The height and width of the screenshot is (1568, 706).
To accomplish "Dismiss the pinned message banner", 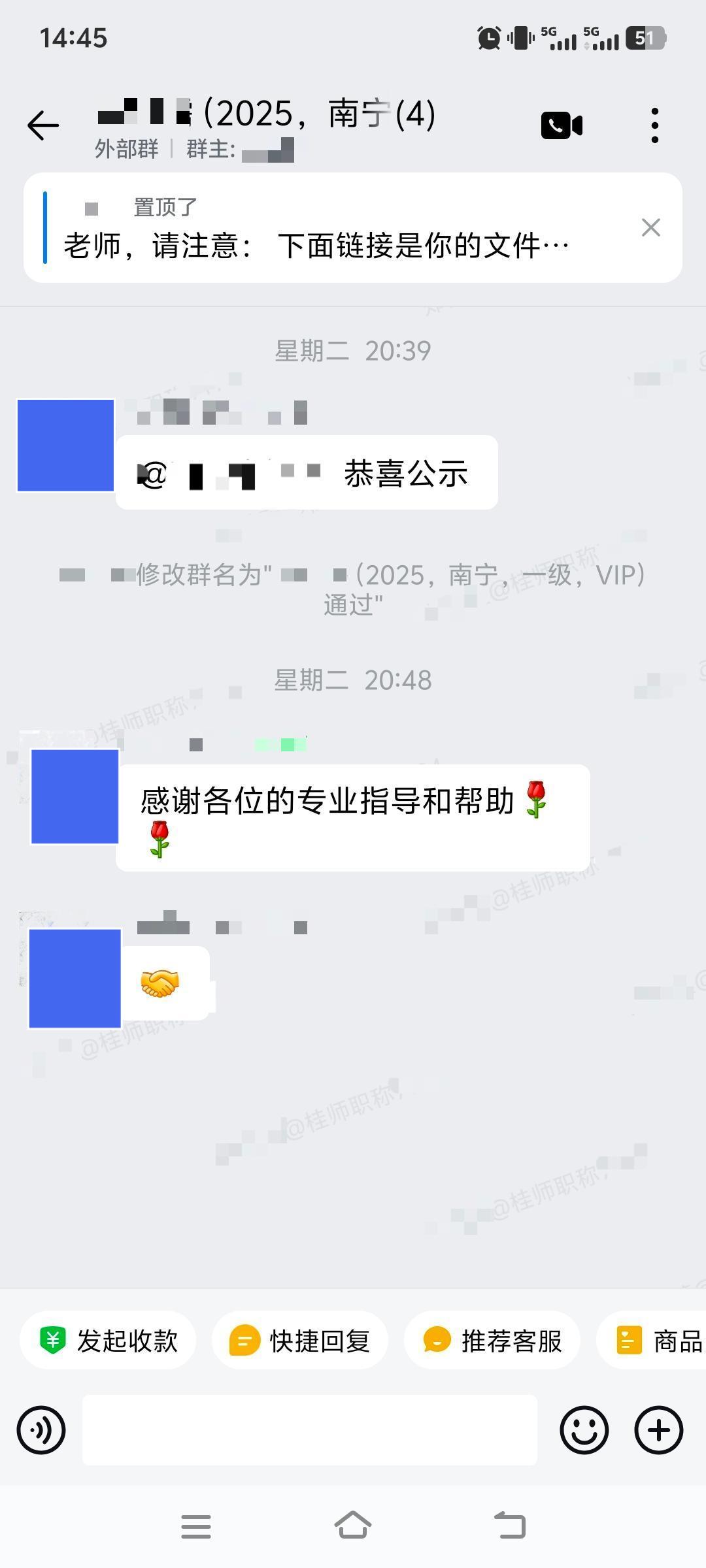I will (x=650, y=227).
